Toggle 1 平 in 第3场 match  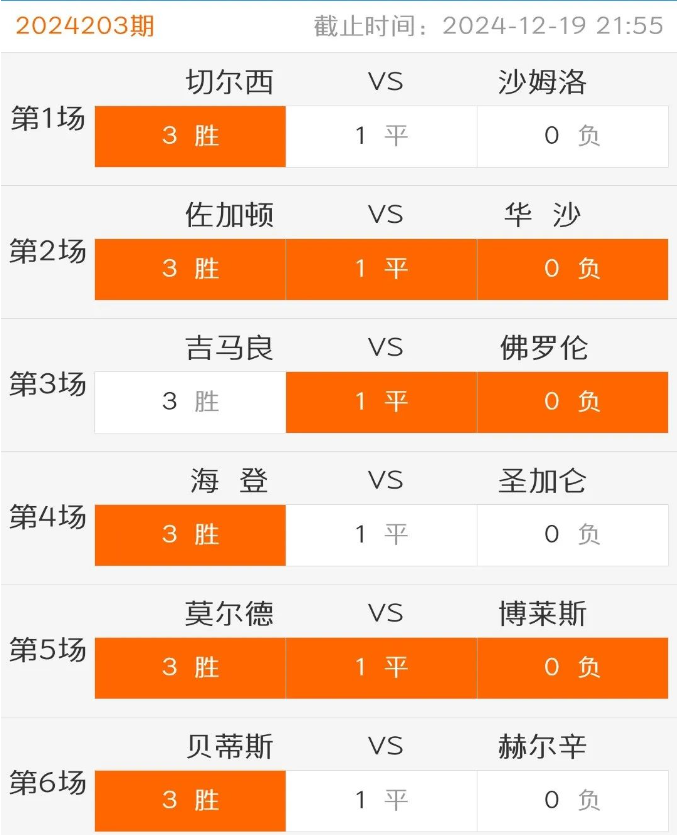tap(381, 402)
